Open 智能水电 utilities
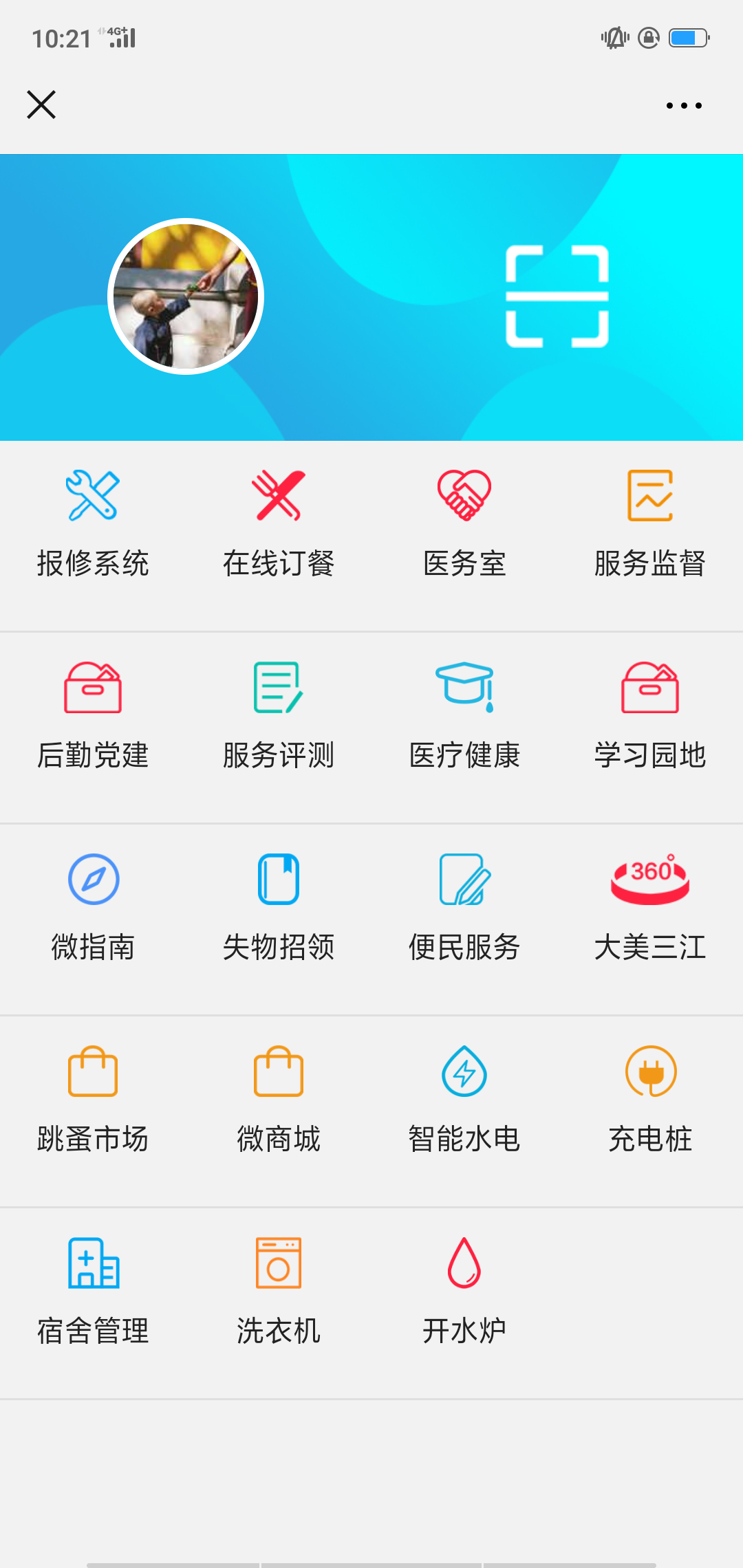The image size is (743, 1568). (x=464, y=1099)
